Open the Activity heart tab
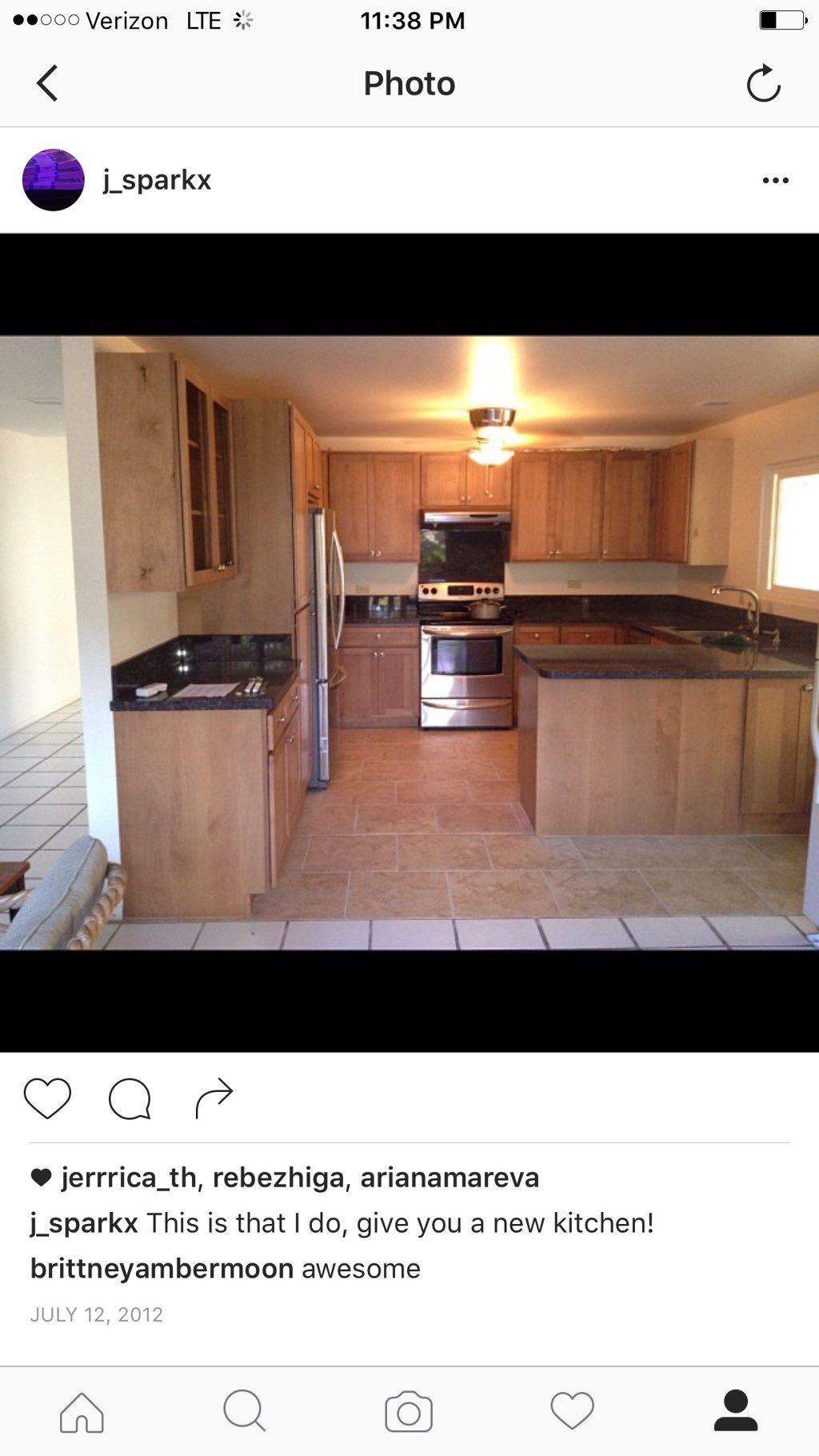Screen dimensions: 819x1456 [573, 1411]
